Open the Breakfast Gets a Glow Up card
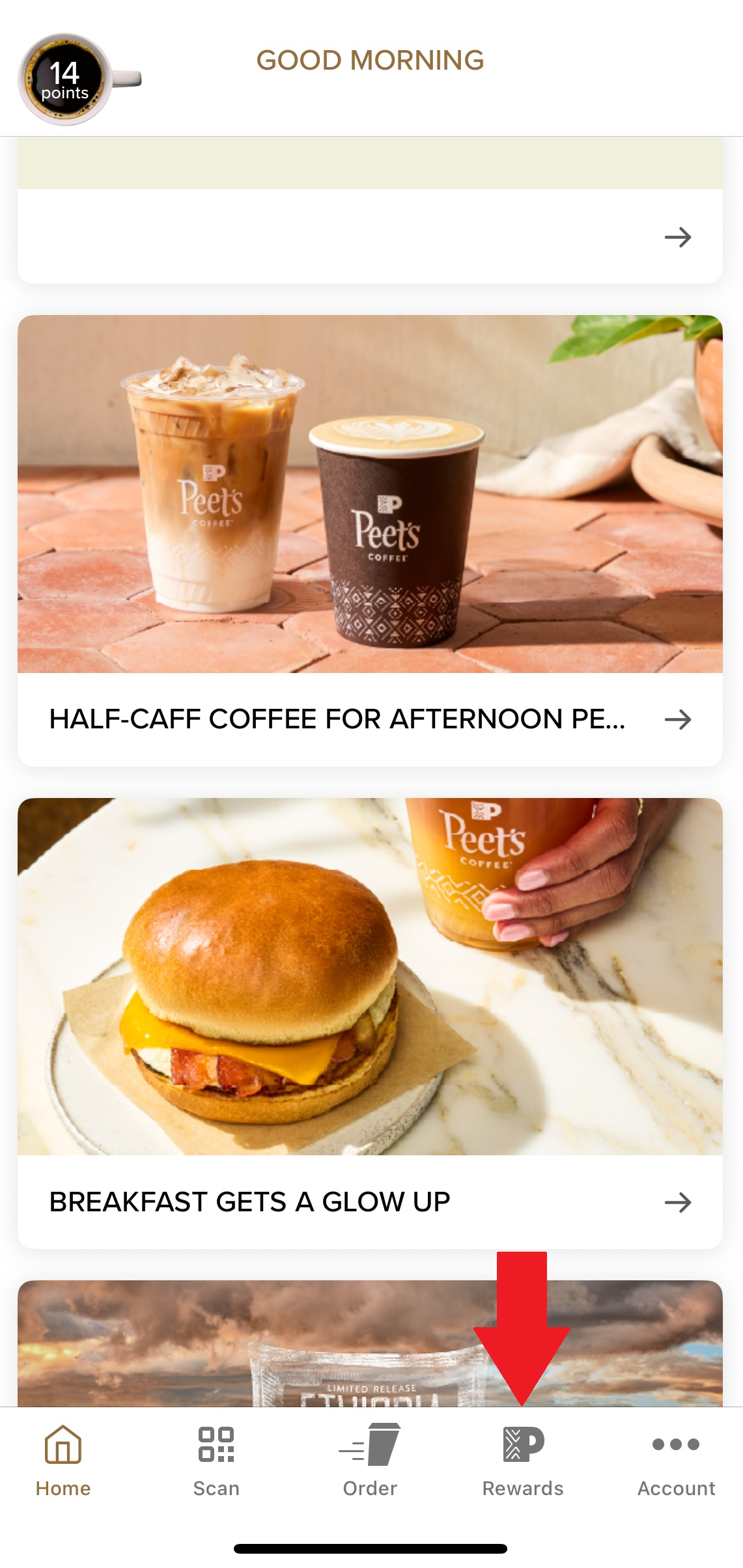Screen dimensions: 743x1568 pyautogui.click(x=369, y=1022)
